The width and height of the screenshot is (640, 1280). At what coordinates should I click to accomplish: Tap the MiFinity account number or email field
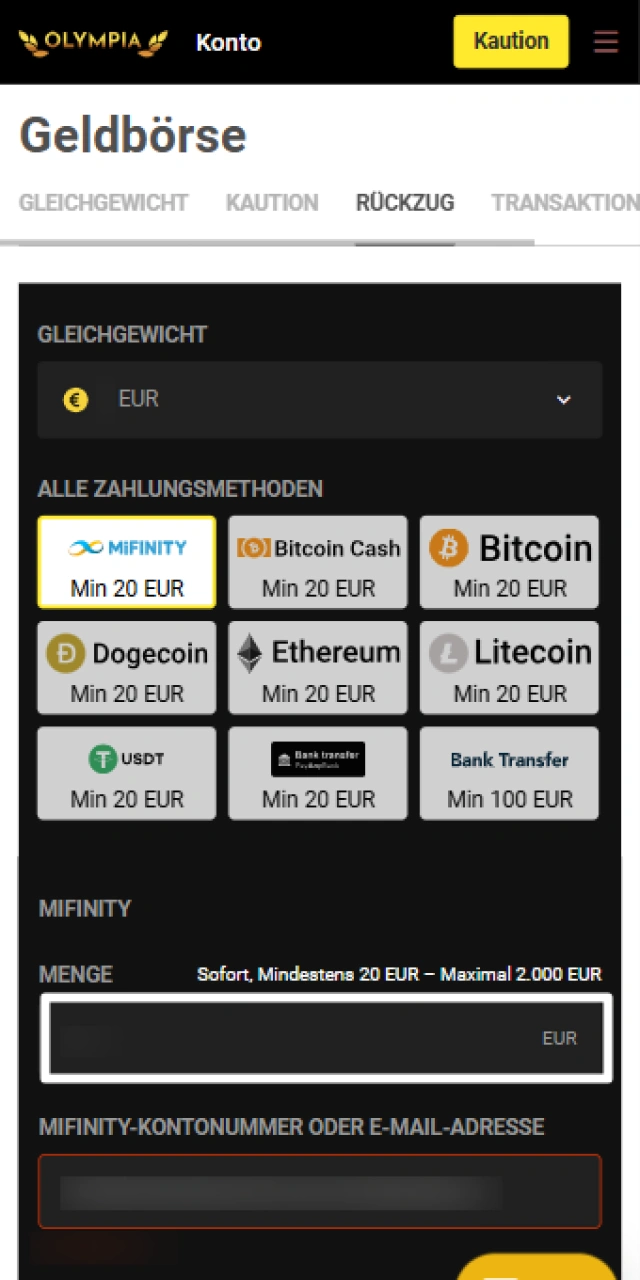[320, 1191]
